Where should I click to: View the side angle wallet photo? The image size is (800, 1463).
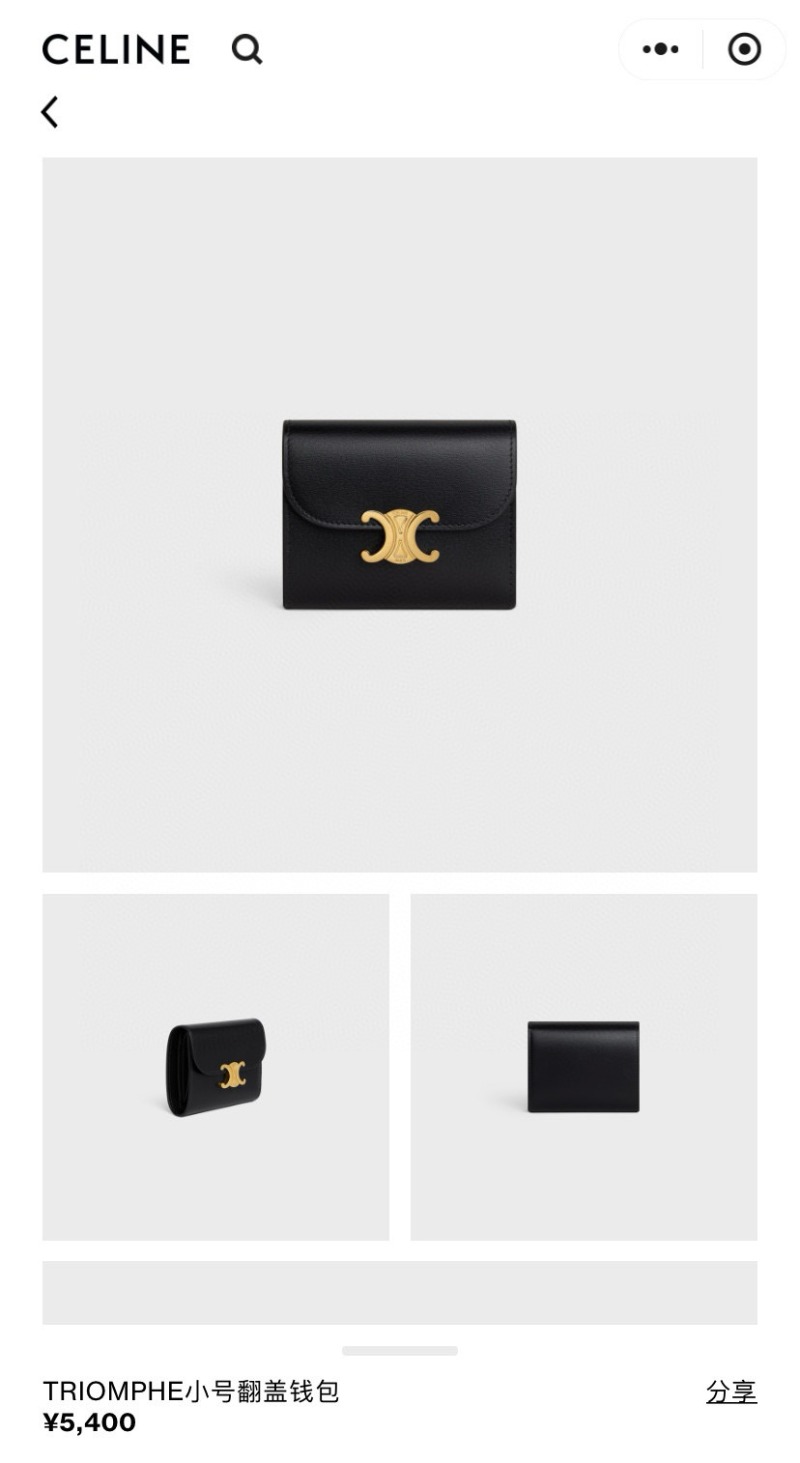pos(216,1067)
